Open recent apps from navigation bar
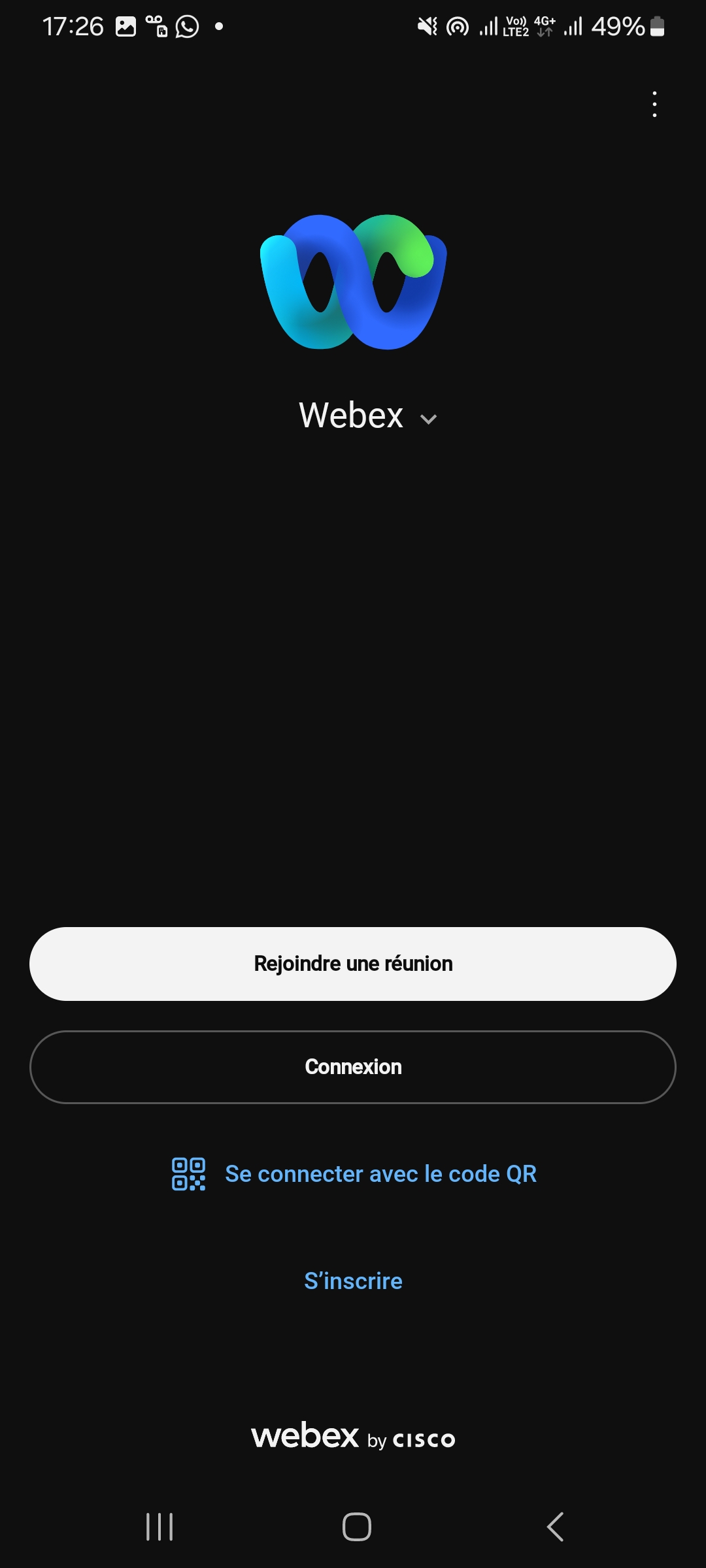706x1568 pixels. (160, 1527)
